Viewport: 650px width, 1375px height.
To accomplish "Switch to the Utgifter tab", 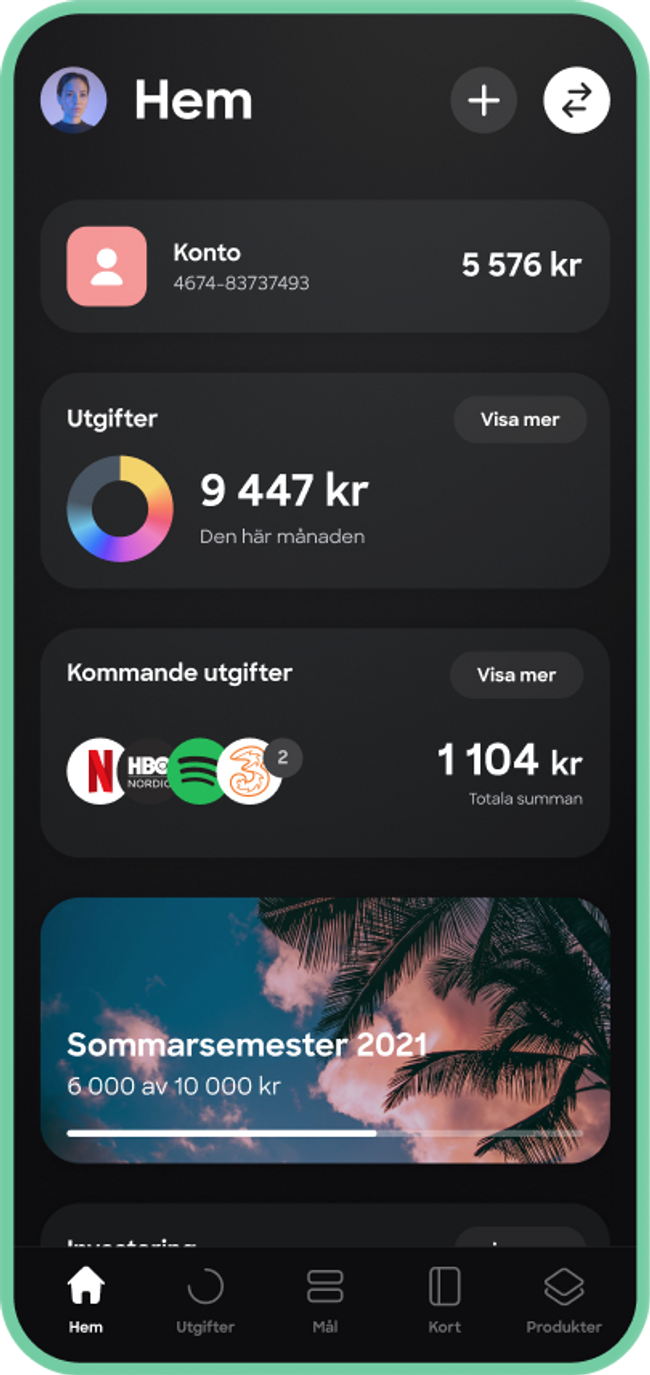I will [205, 1299].
